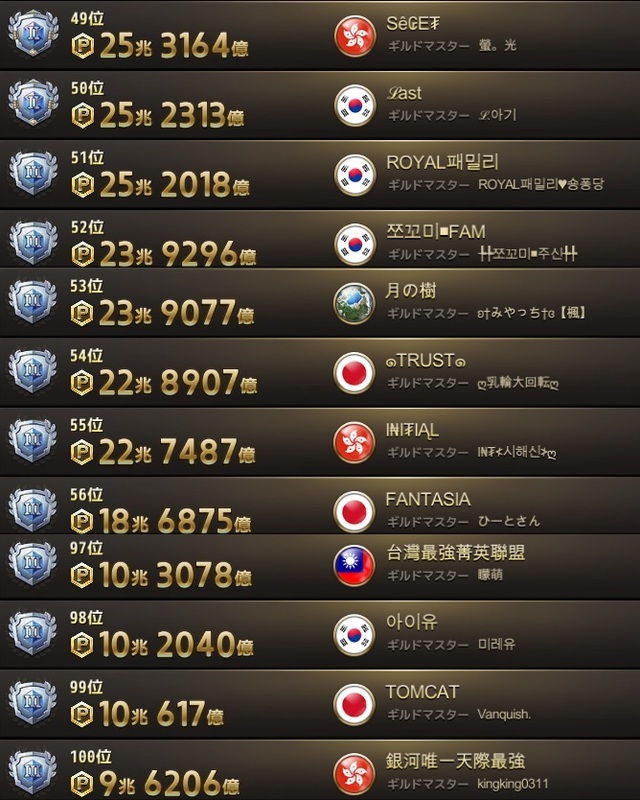Open the TRUST guild row

(320, 370)
